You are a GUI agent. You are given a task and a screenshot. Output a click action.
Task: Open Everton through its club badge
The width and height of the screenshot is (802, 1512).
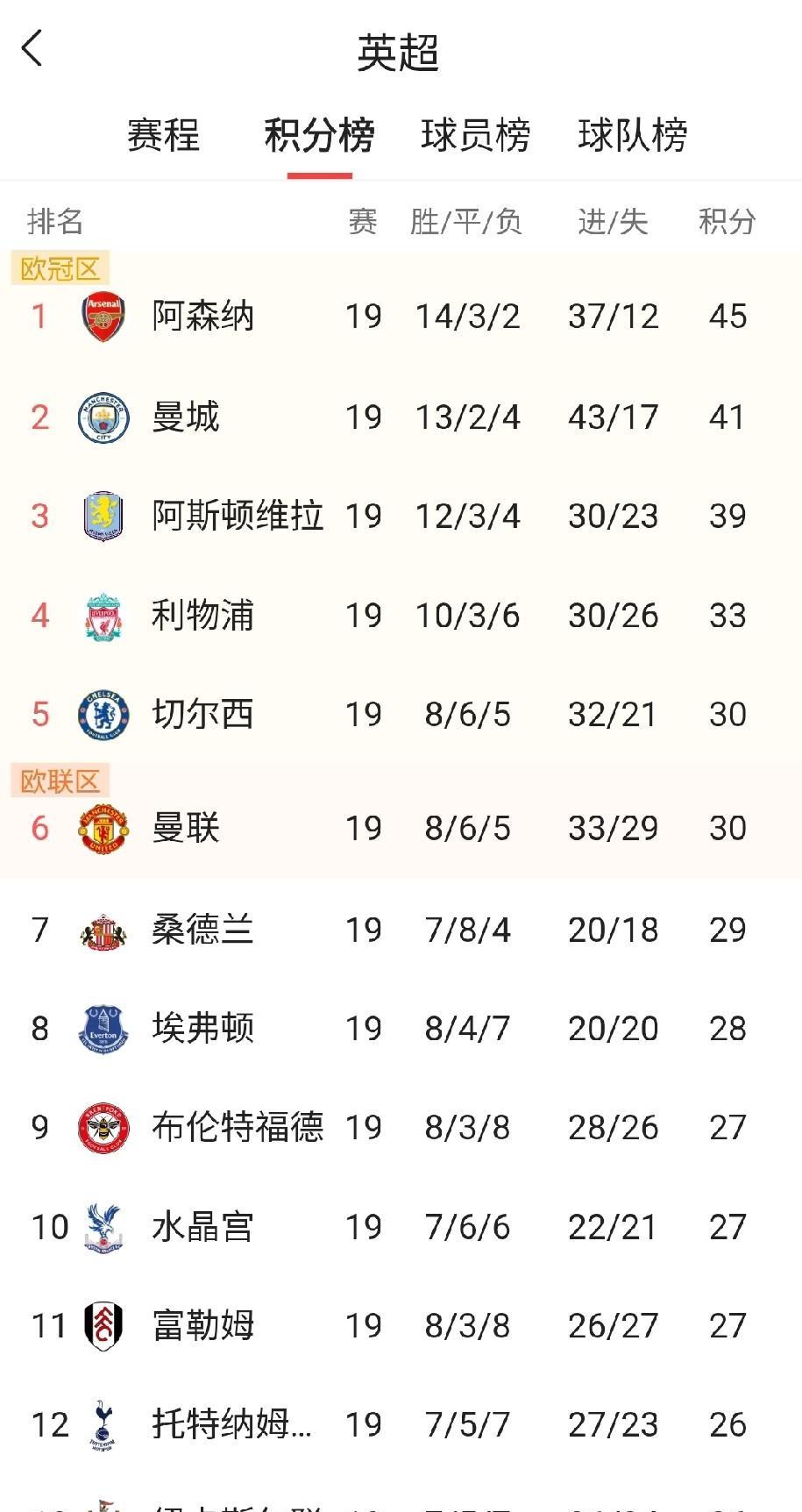(x=103, y=1028)
